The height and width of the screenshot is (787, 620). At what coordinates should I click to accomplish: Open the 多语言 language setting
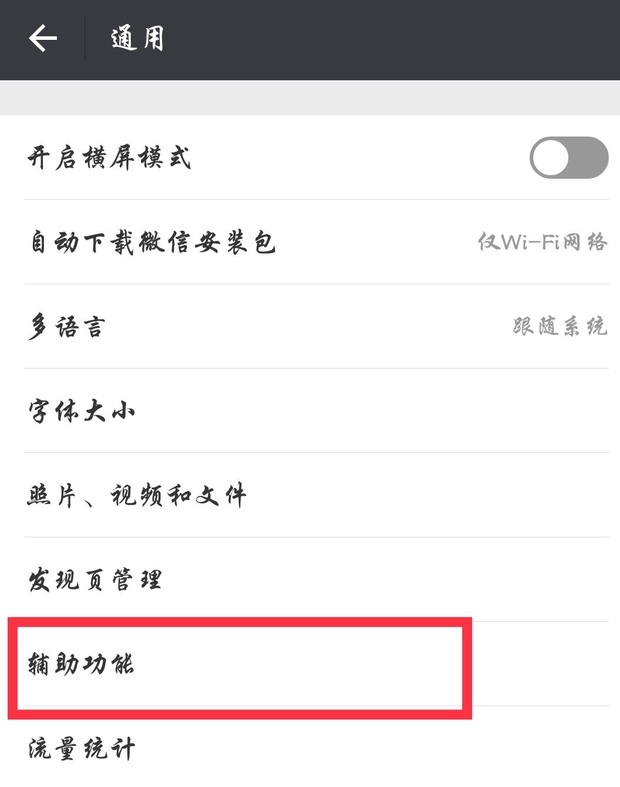pyautogui.click(x=310, y=326)
